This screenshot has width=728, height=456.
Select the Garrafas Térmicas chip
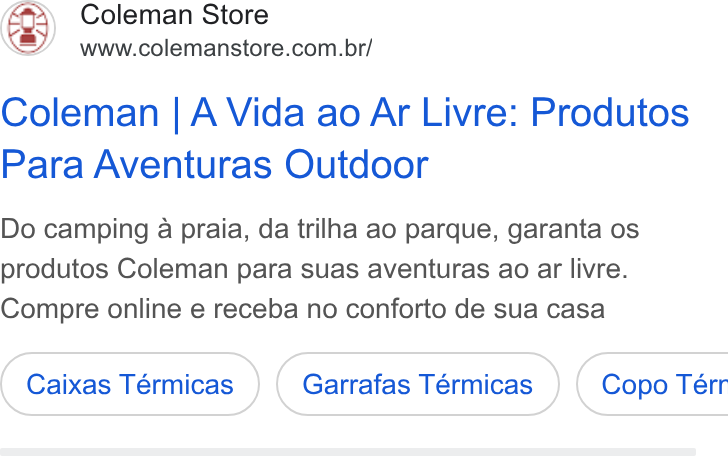point(418,384)
